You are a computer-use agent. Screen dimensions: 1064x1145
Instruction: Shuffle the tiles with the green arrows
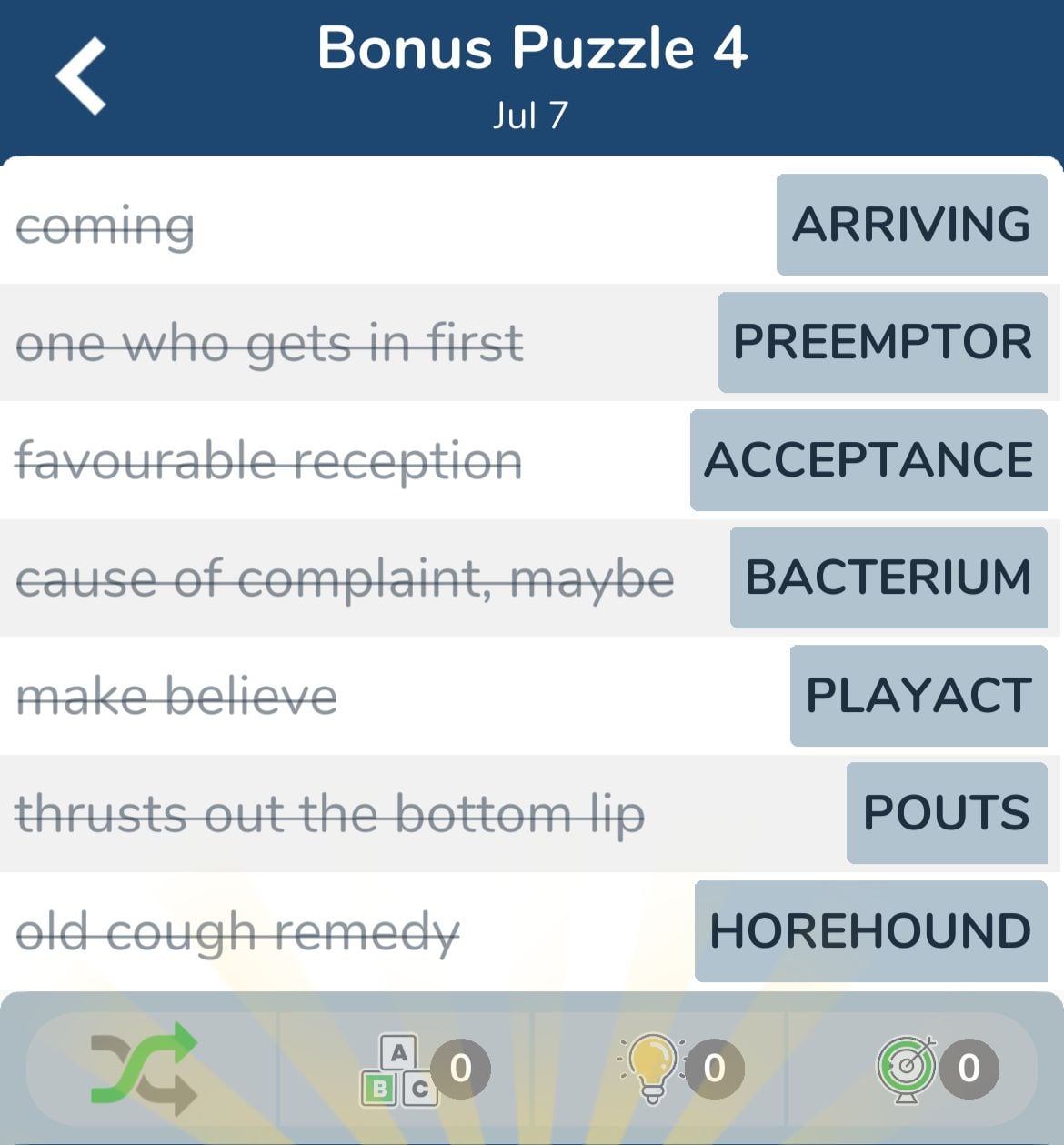pos(144,1069)
